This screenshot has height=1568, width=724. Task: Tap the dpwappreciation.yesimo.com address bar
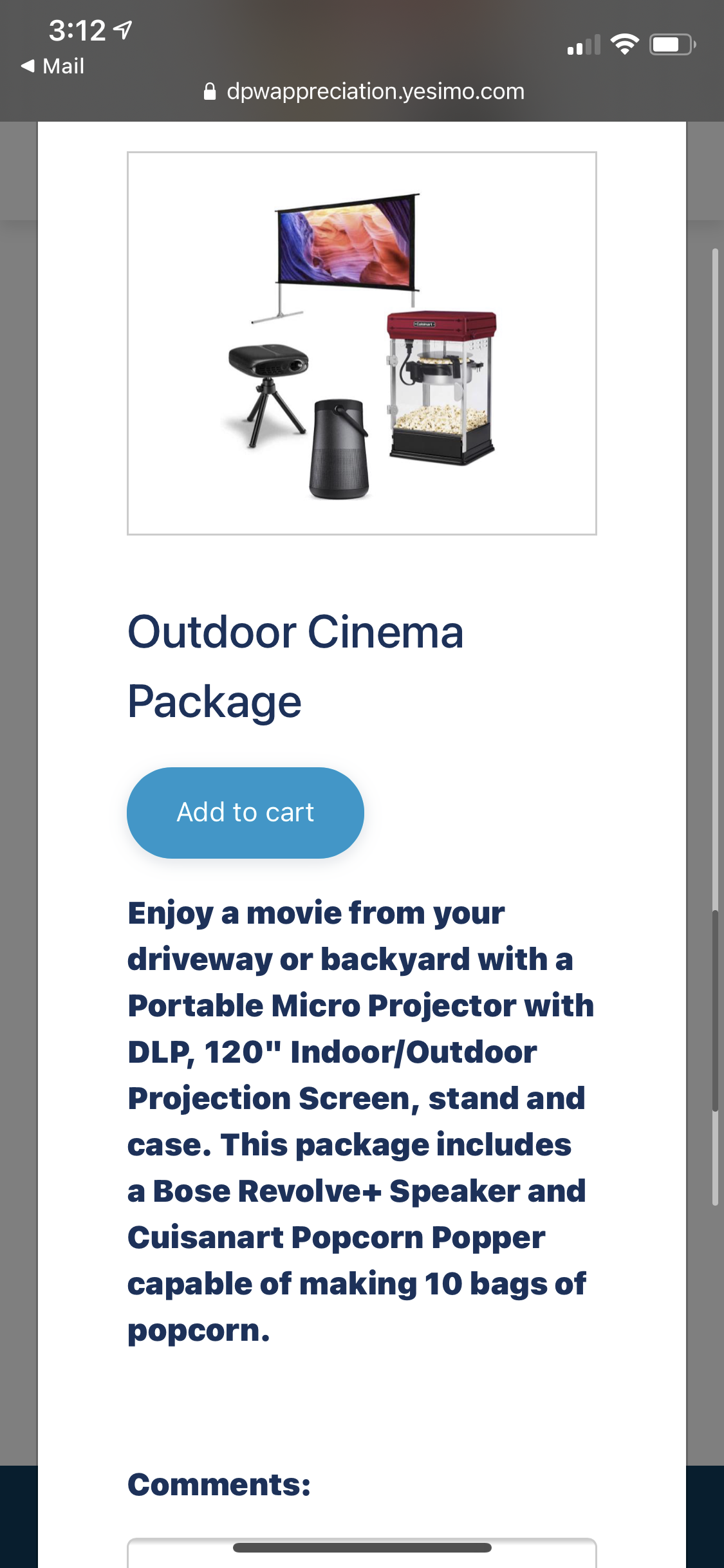(364, 91)
